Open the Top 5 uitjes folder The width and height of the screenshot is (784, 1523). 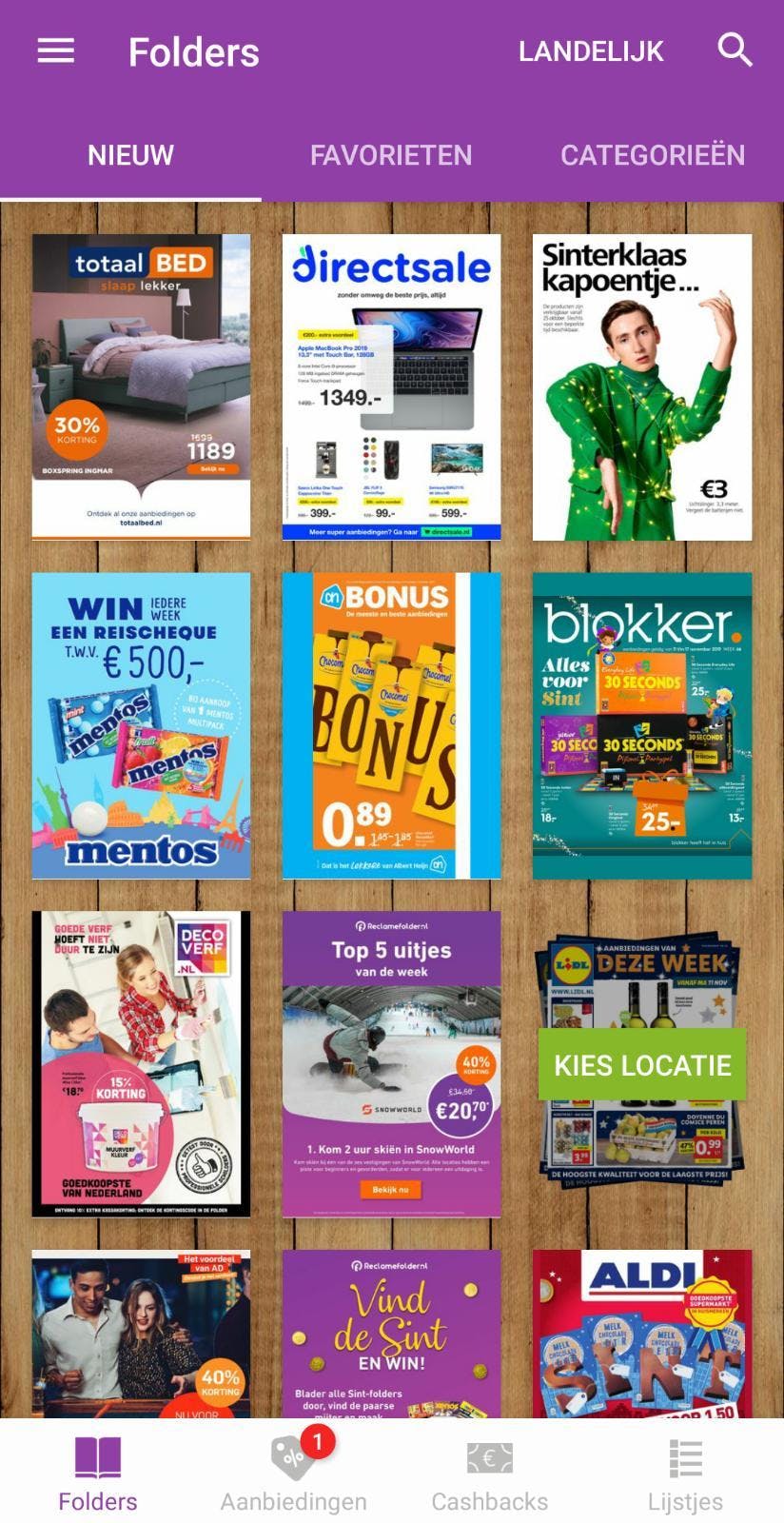click(x=391, y=1063)
